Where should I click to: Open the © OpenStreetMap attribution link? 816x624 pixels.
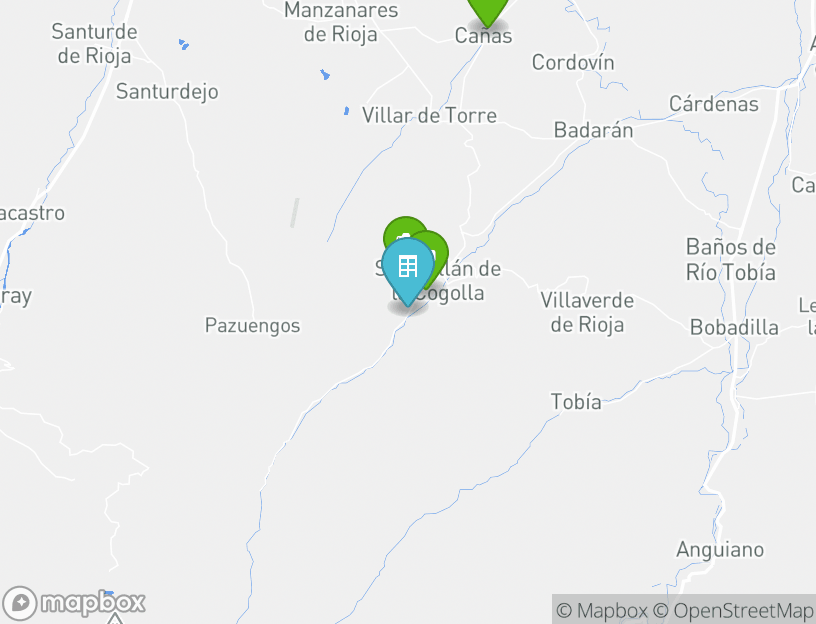pos(733,610)
